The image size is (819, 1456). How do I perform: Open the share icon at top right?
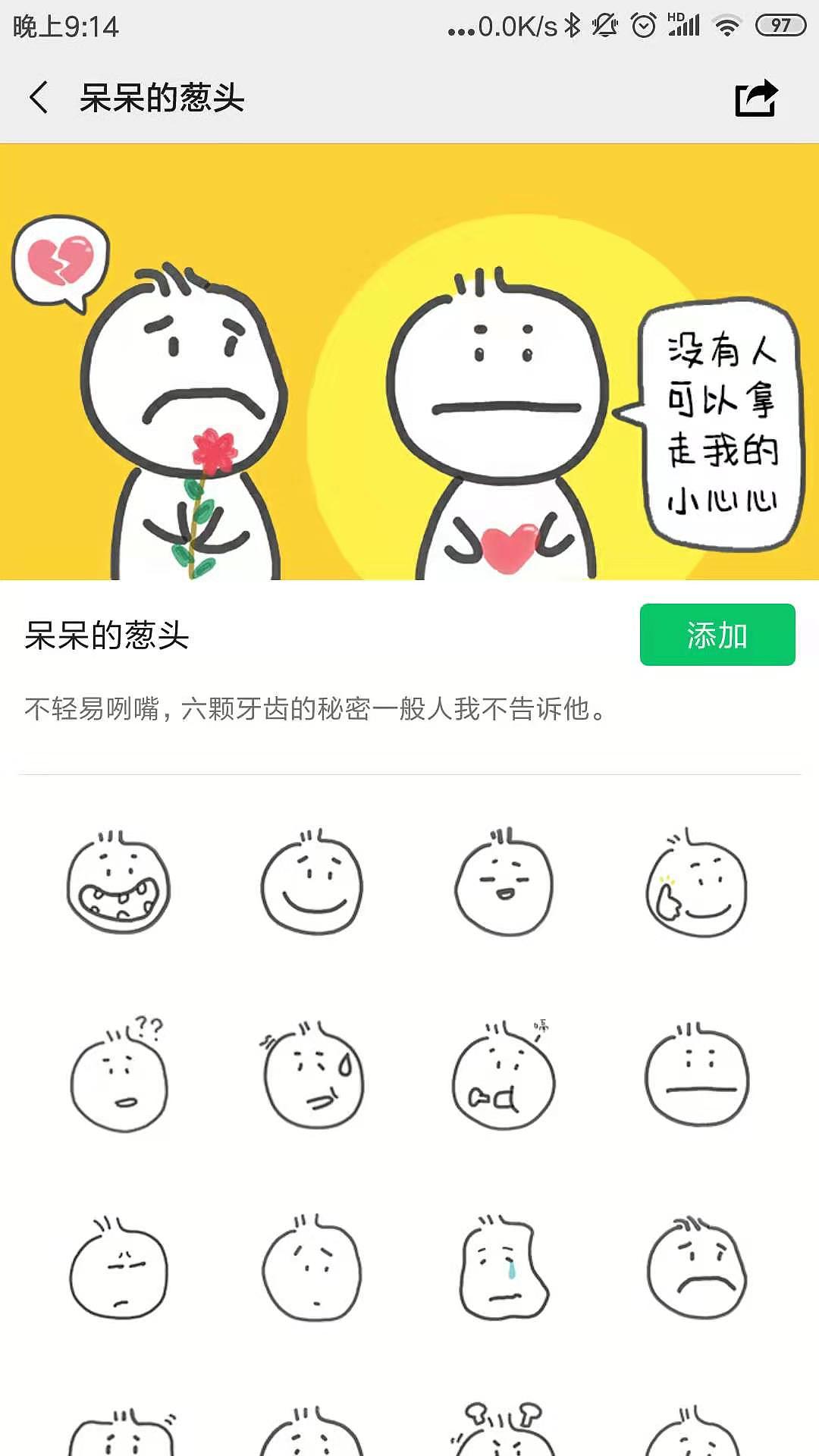pyautogui.click(x=758, y=99)
